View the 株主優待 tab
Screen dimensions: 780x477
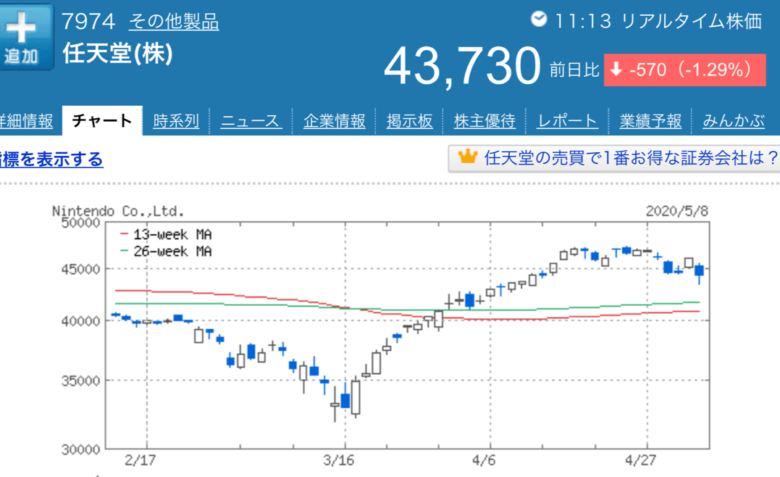[485, 121]
